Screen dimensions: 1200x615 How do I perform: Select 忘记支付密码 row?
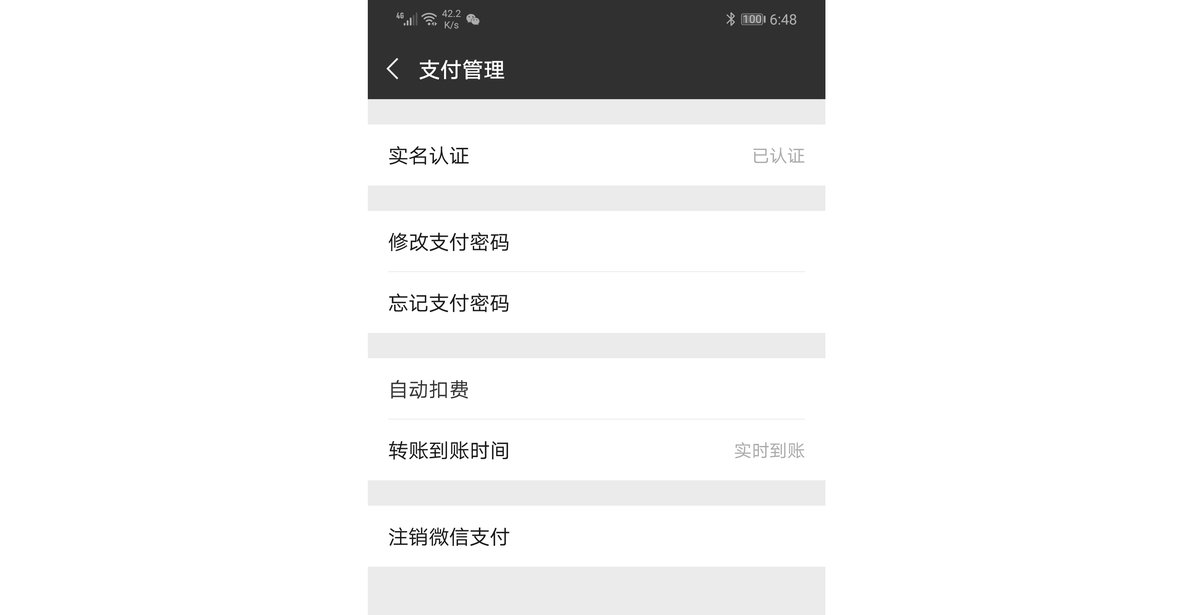(596, 303)
